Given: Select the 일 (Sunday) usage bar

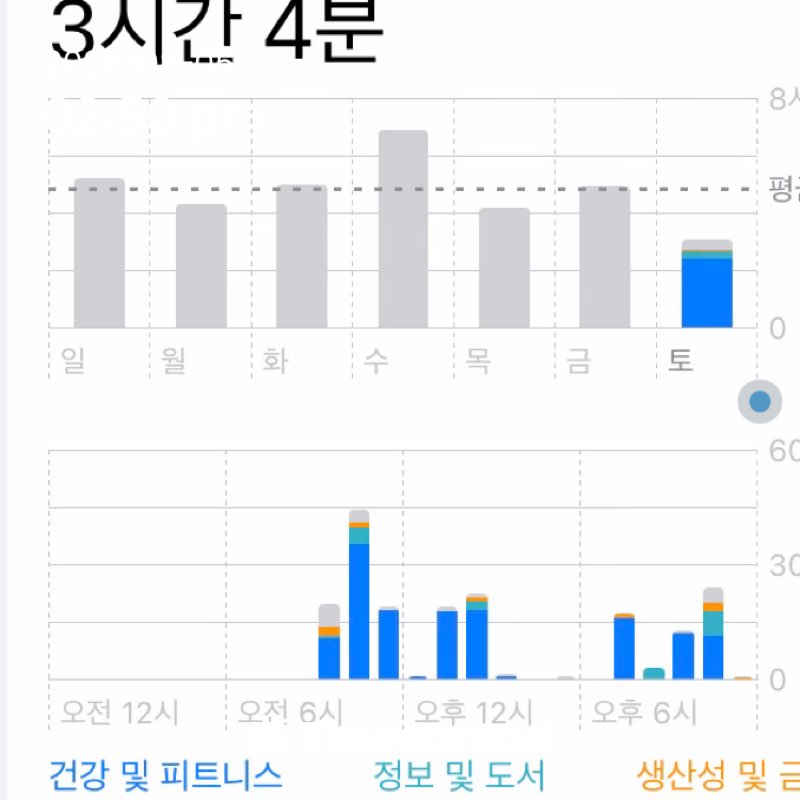Looking at the screenshot, I should (99, 253).
